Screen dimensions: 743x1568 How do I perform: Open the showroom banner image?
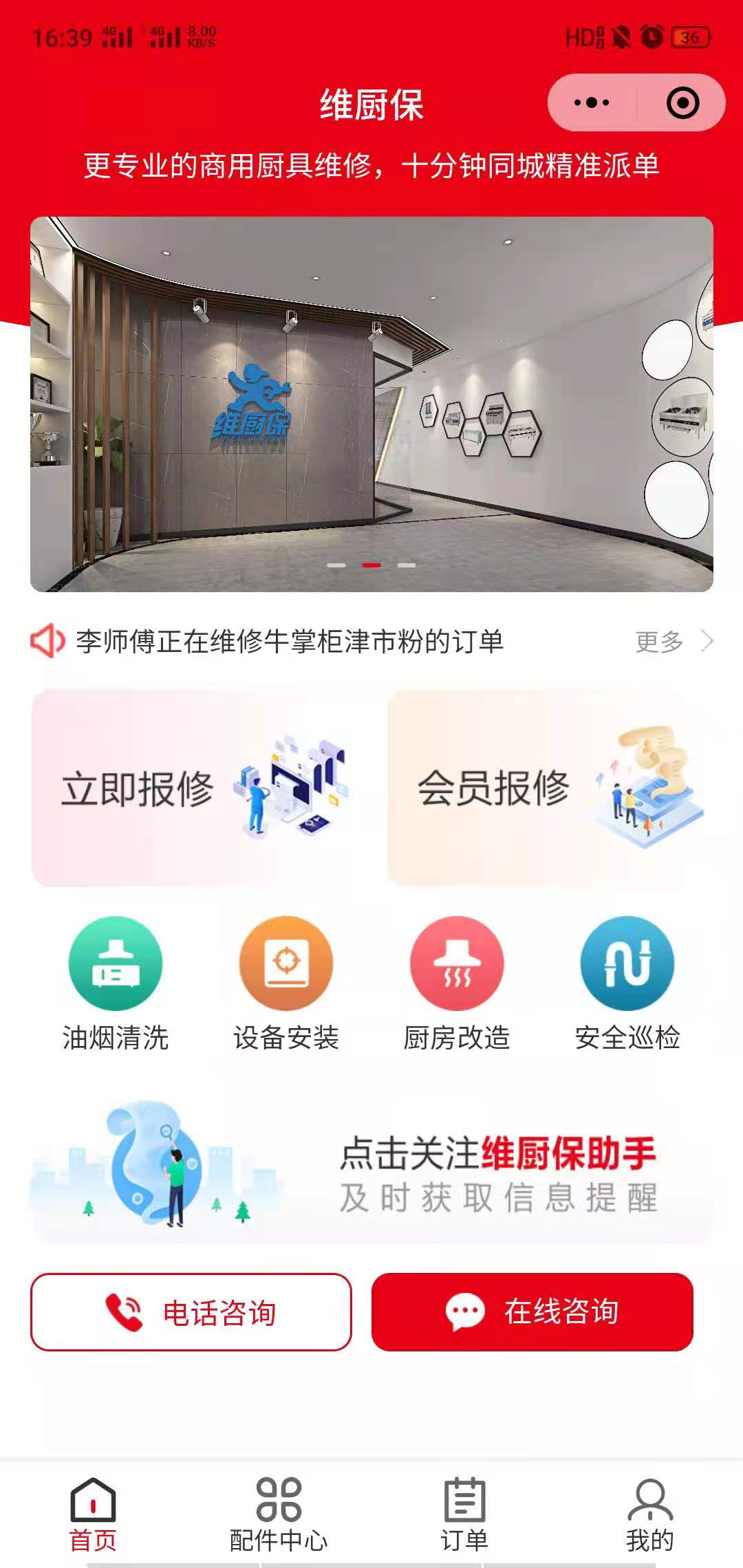371,404
